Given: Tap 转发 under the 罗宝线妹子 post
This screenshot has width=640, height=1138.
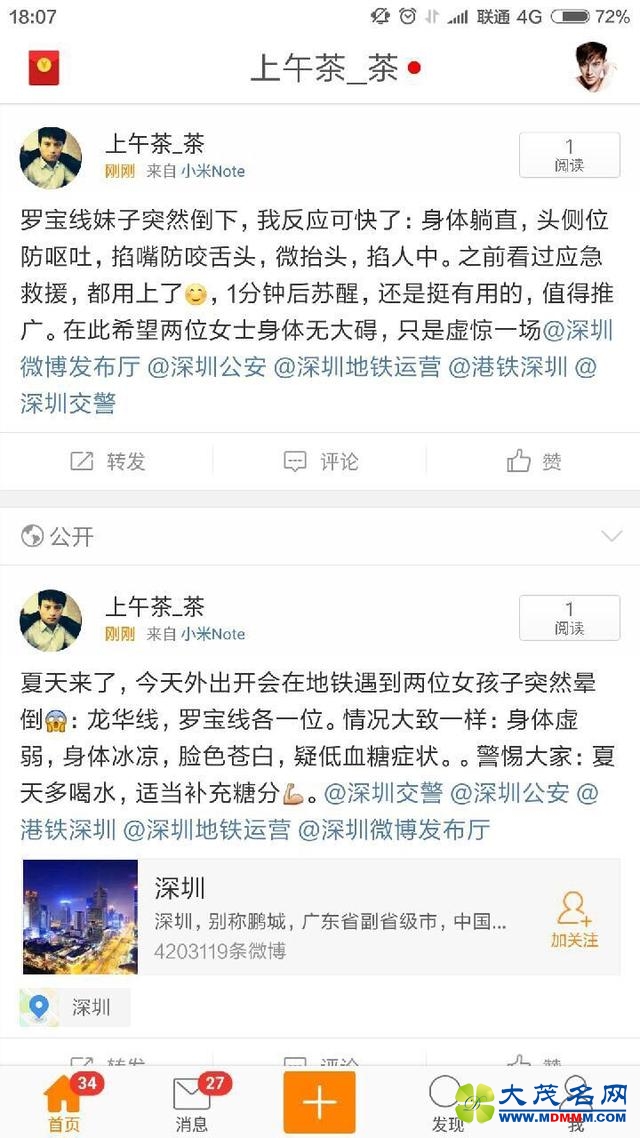Looking at the screenshot, I should click(108, 461).
